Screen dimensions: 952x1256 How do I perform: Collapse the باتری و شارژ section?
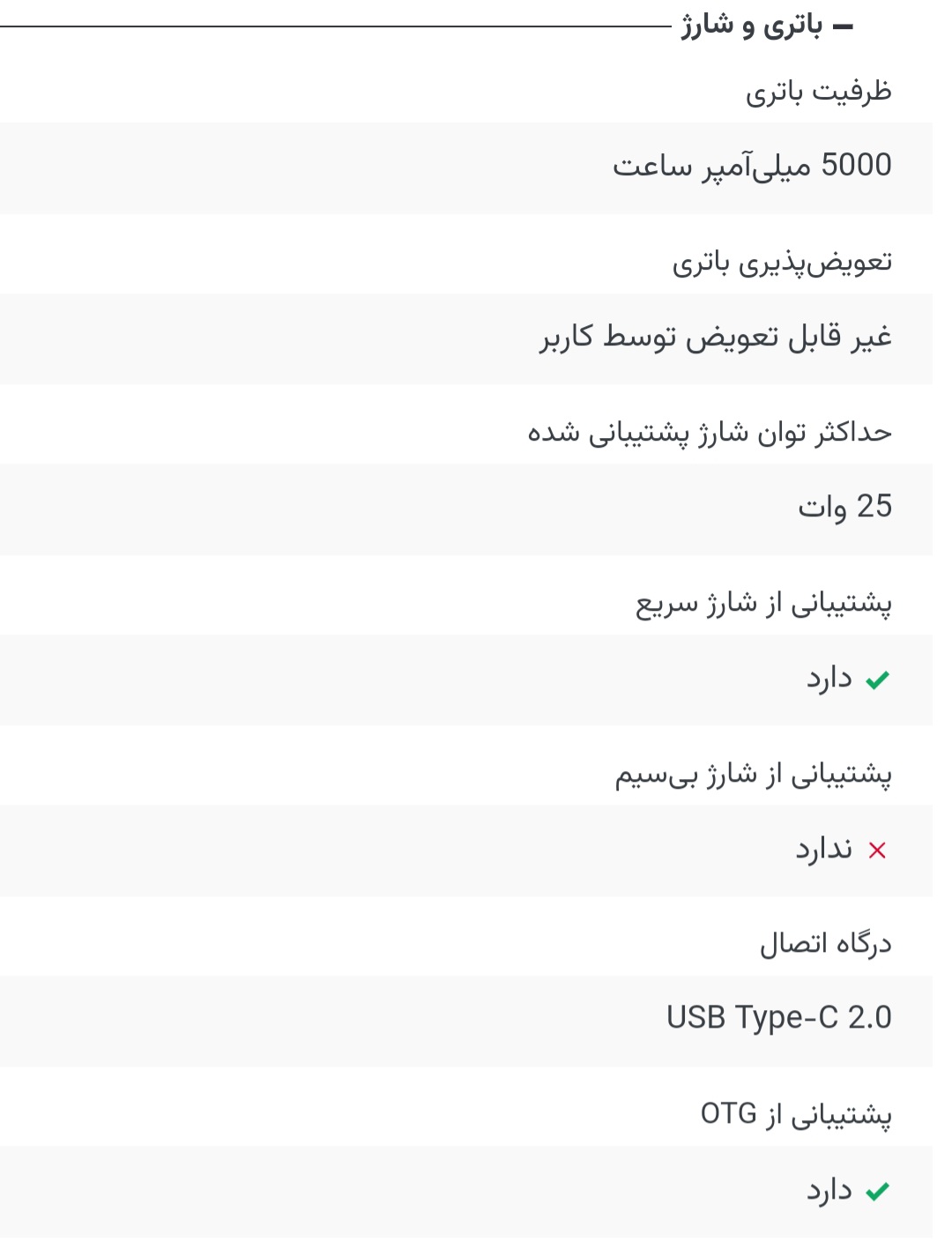tap(842, 27)
